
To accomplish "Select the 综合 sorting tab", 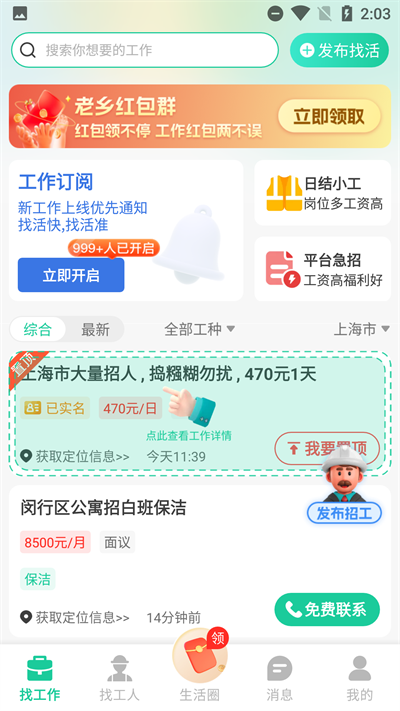I will coord(38,329).
